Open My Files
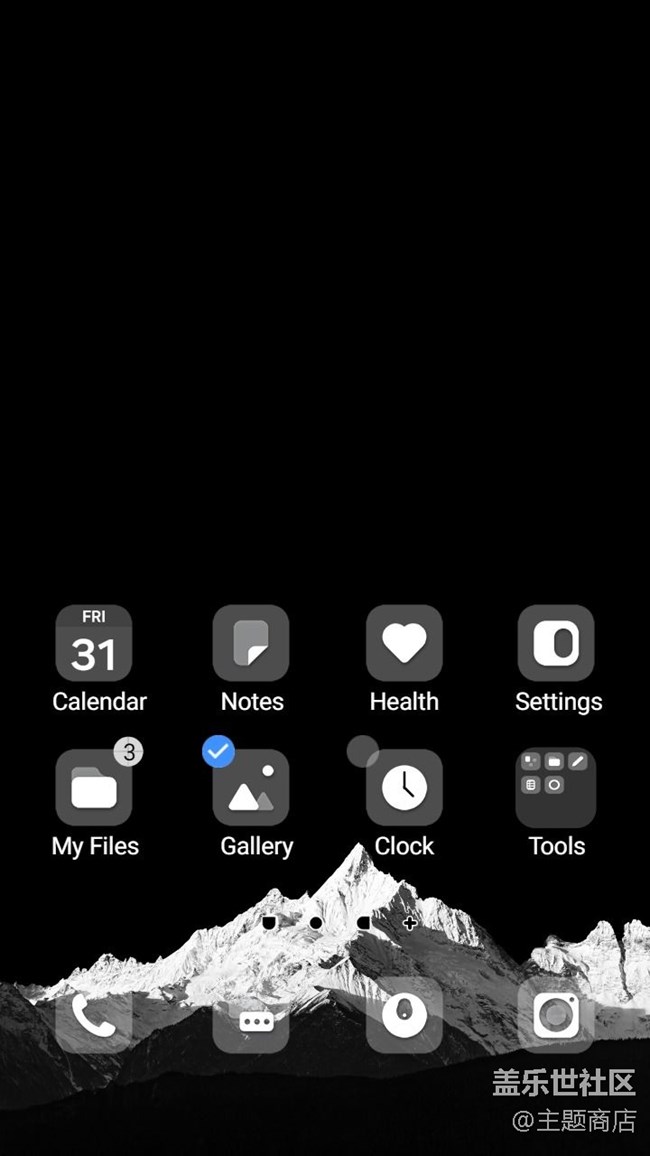The image size is (650, 1156). pos(94,788)
